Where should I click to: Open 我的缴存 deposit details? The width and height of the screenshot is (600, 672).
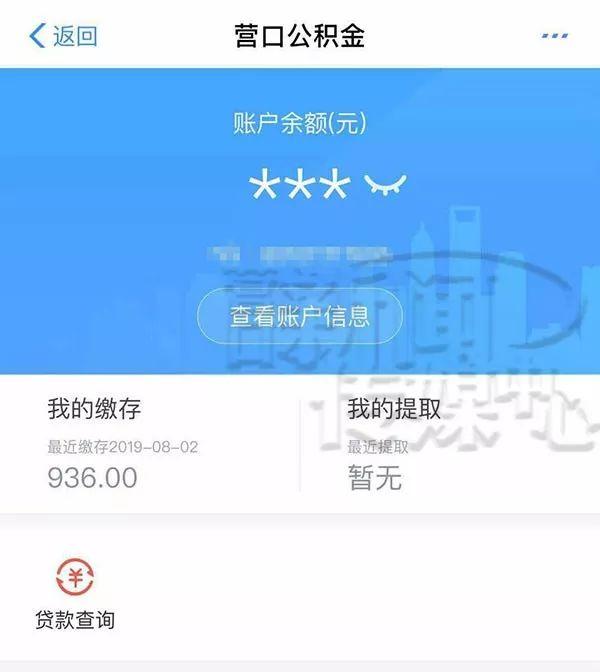(x=150, y=445)
